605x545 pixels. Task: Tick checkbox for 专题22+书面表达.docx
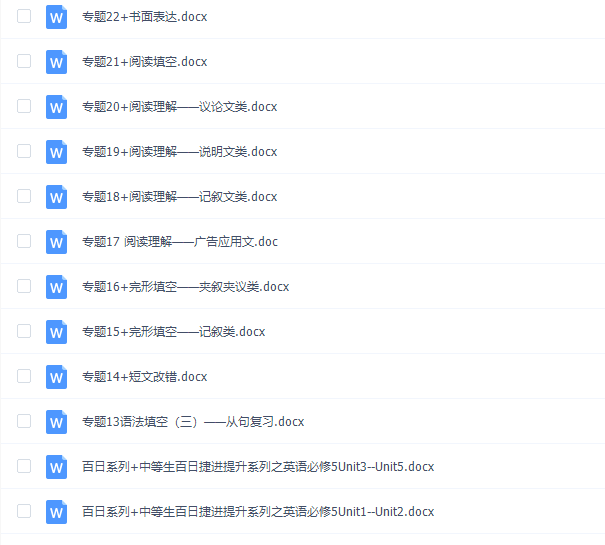point(24,16)
